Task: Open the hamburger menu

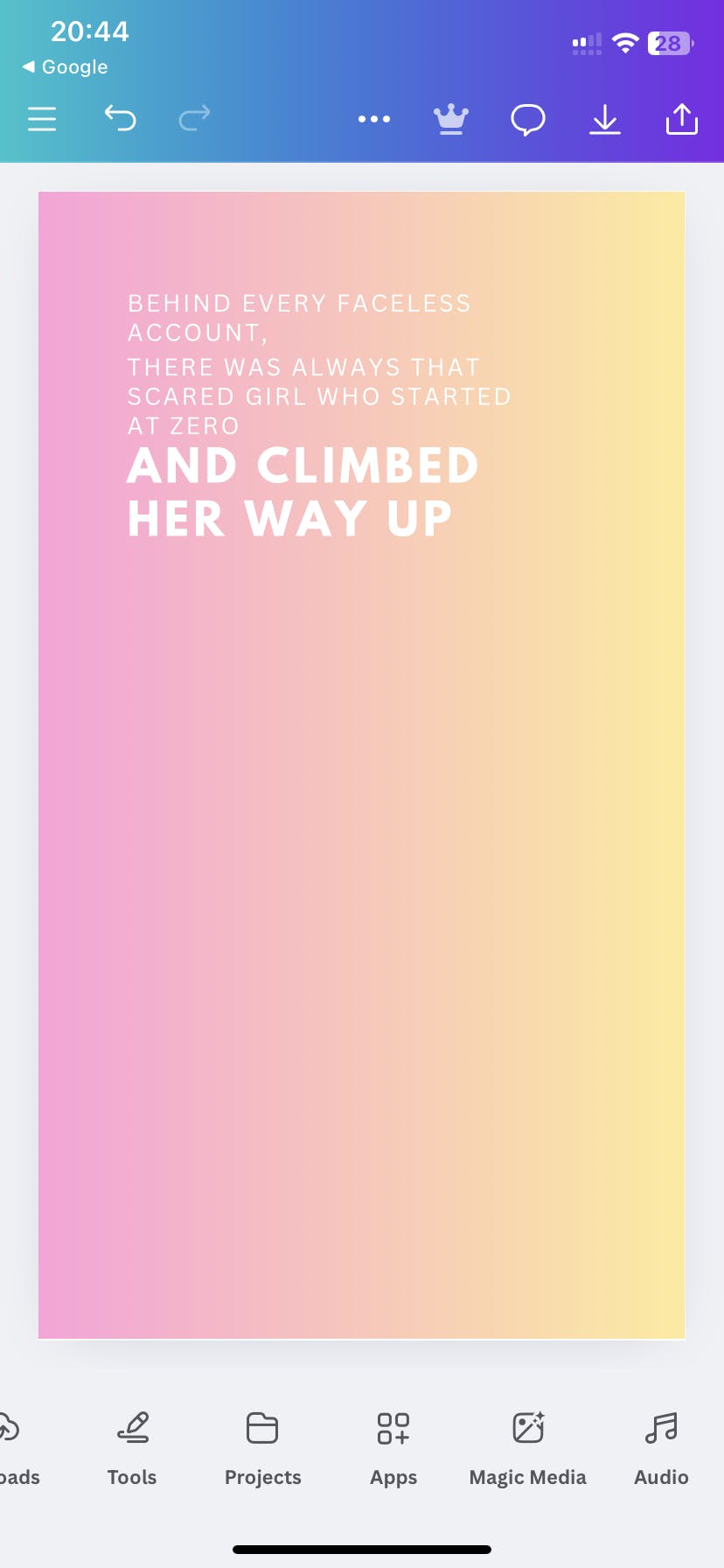Action: click(42, 119)
